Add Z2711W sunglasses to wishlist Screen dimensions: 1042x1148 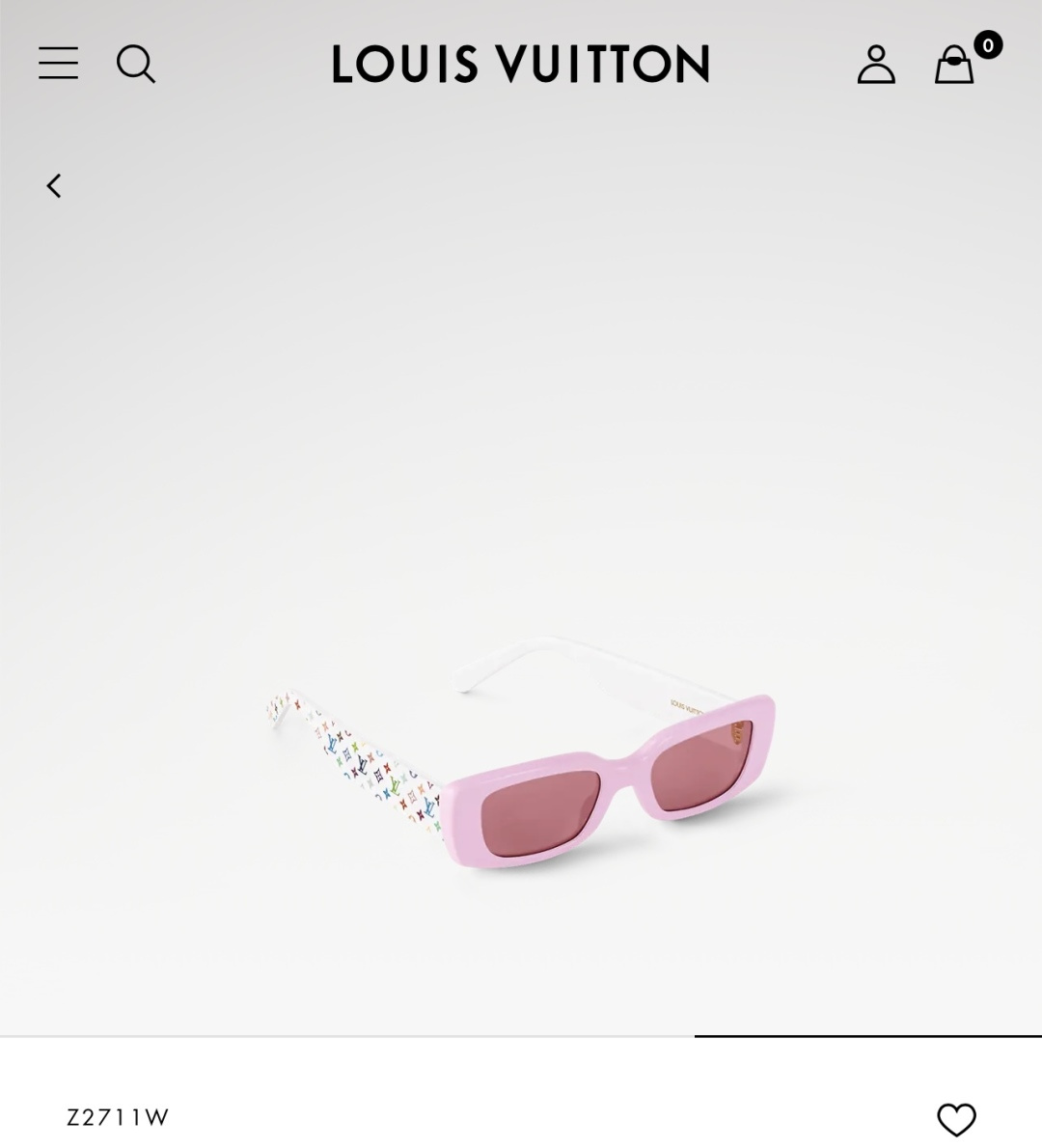pos(956,1119)
